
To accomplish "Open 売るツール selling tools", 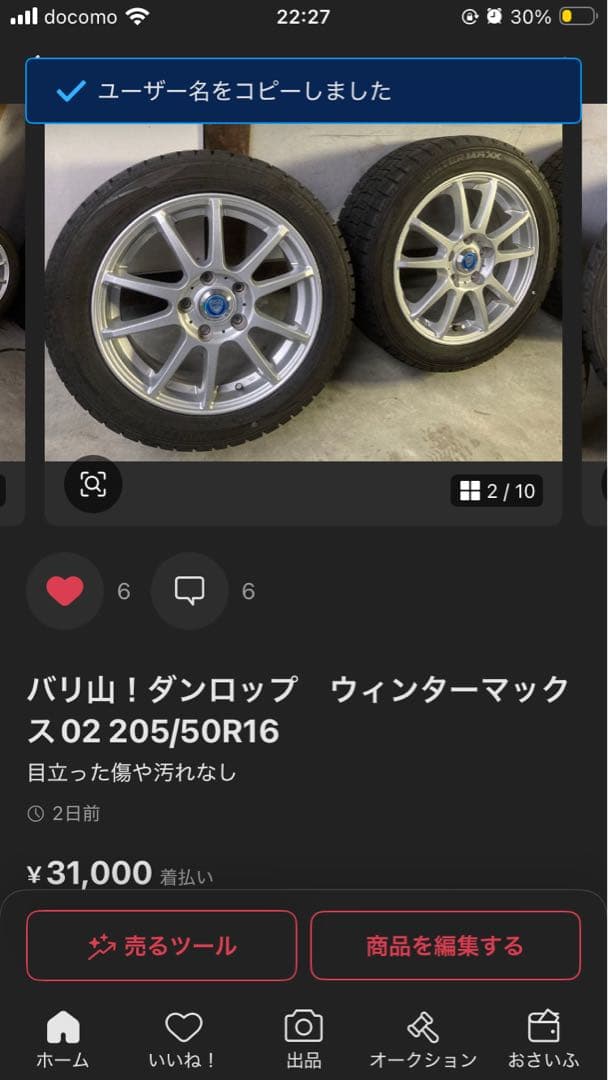I will [x=162, y=945].
